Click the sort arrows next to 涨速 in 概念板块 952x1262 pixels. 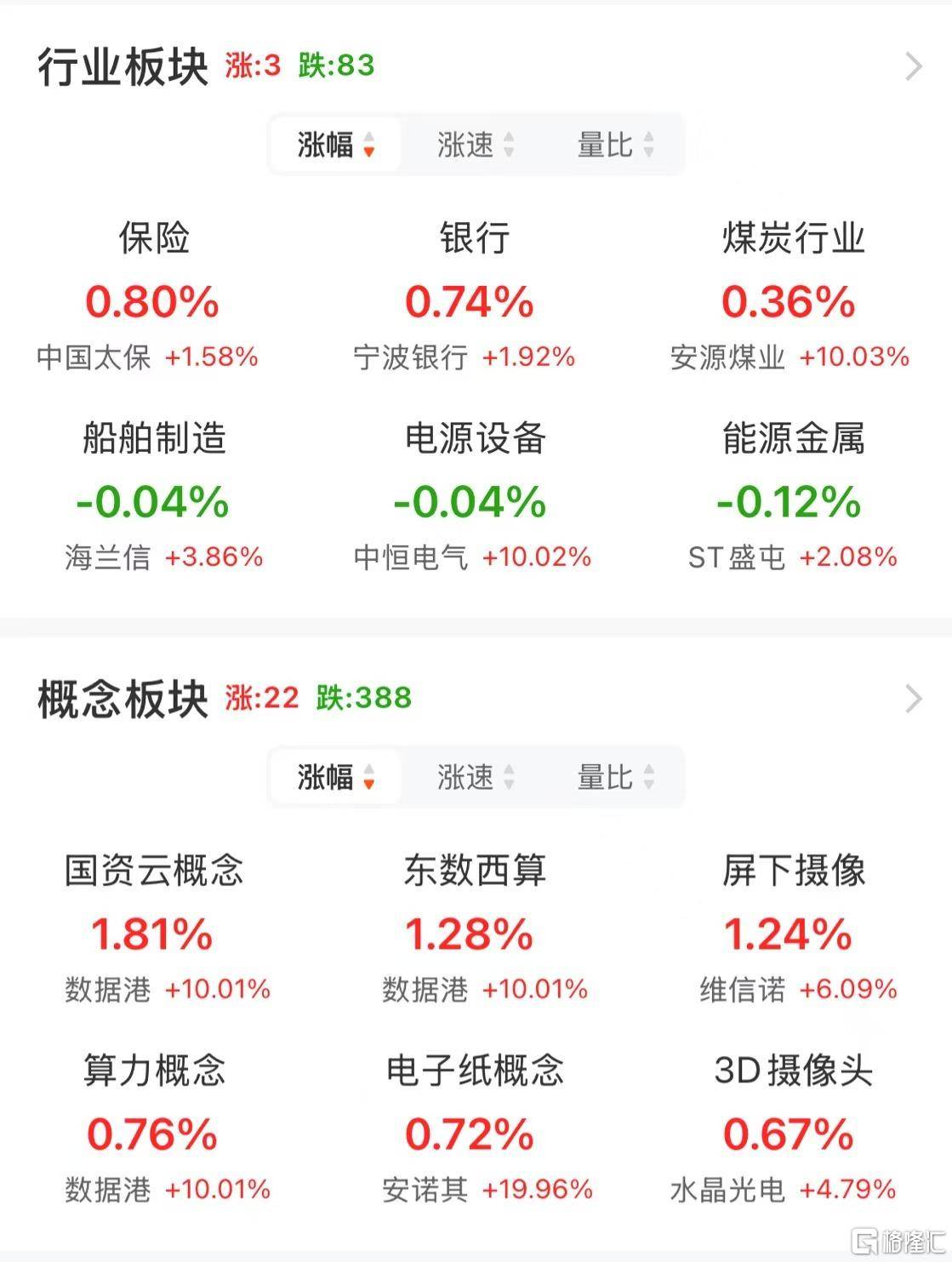(x=509, y=776)
